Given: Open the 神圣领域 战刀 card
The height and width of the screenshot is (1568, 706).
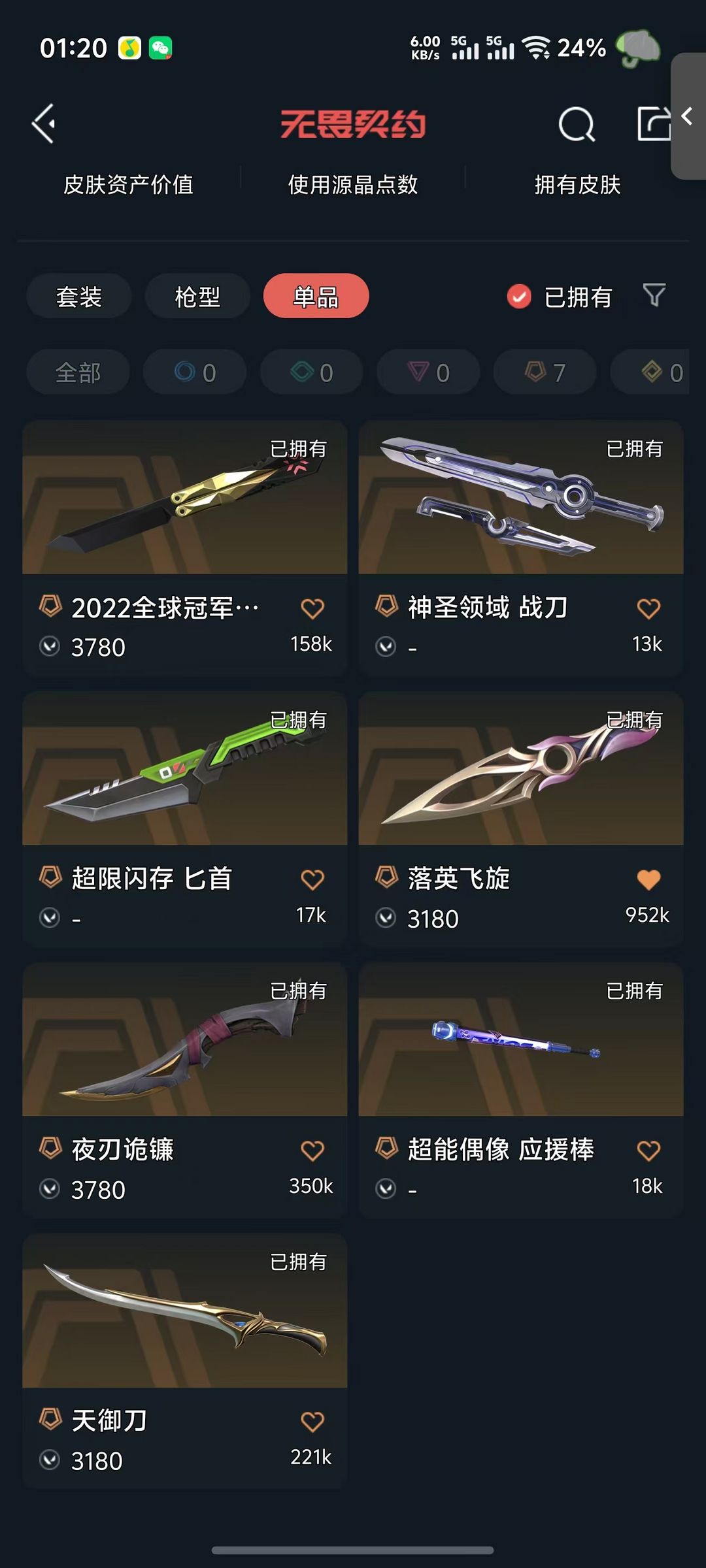Looking at the screenshot, I should 521,548.
